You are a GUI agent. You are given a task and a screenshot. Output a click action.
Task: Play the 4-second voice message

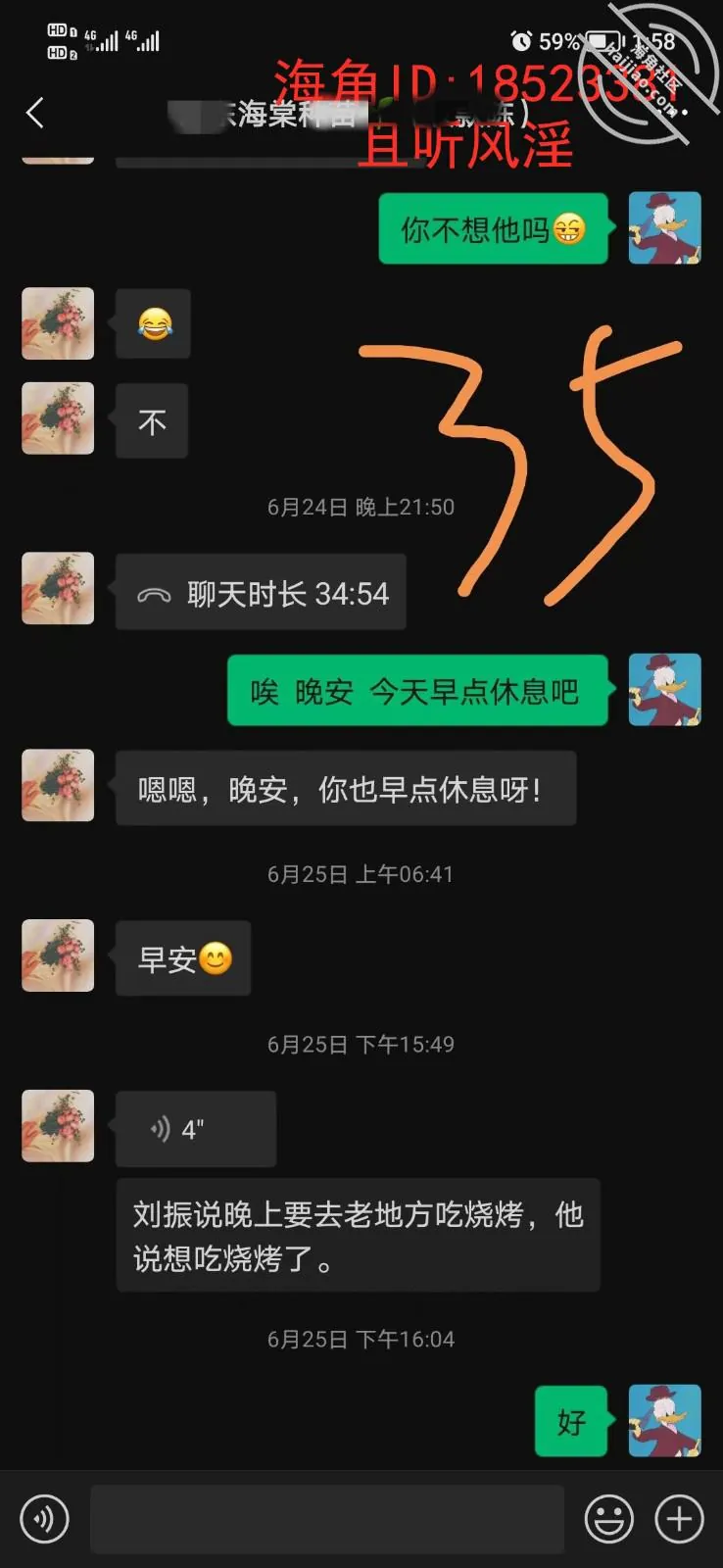[196, 1129]
